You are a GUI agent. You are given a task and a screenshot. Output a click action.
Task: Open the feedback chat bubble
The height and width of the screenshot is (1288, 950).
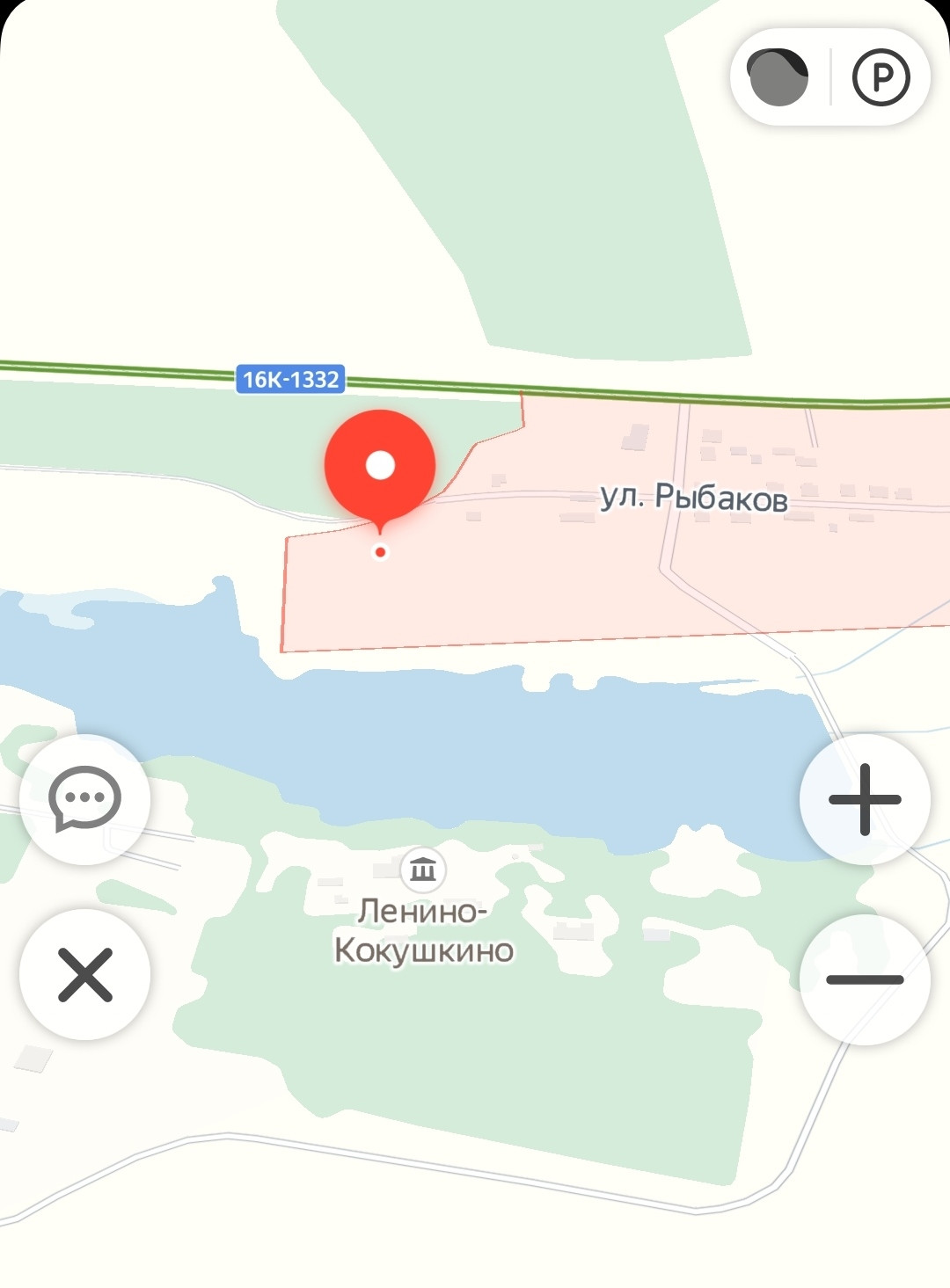pyautogui.click(x=84, y=799)
